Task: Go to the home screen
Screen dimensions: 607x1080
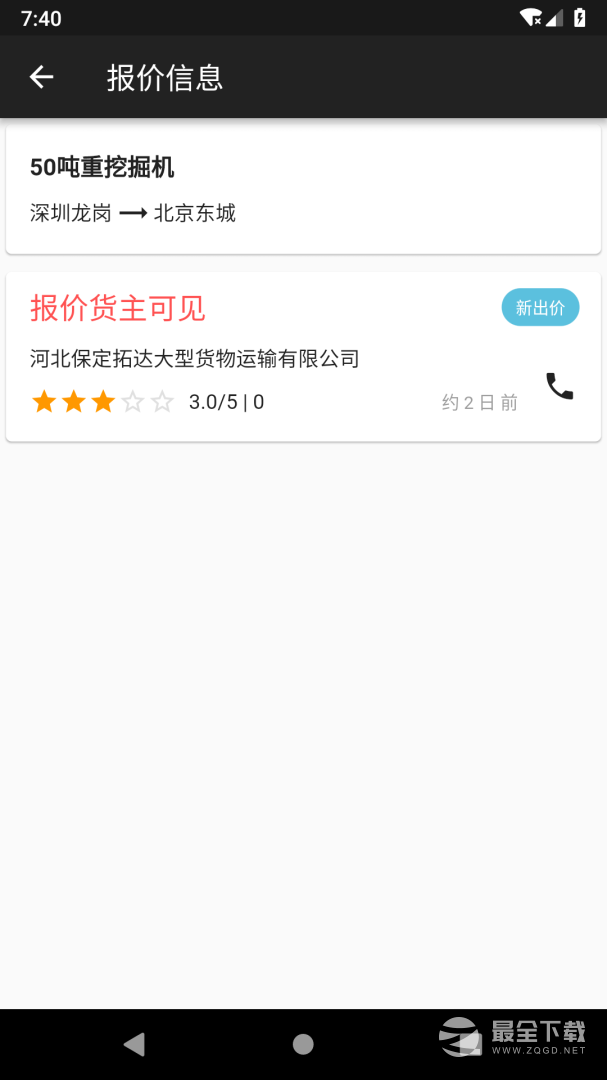Action: click(x=303, y=1044)
